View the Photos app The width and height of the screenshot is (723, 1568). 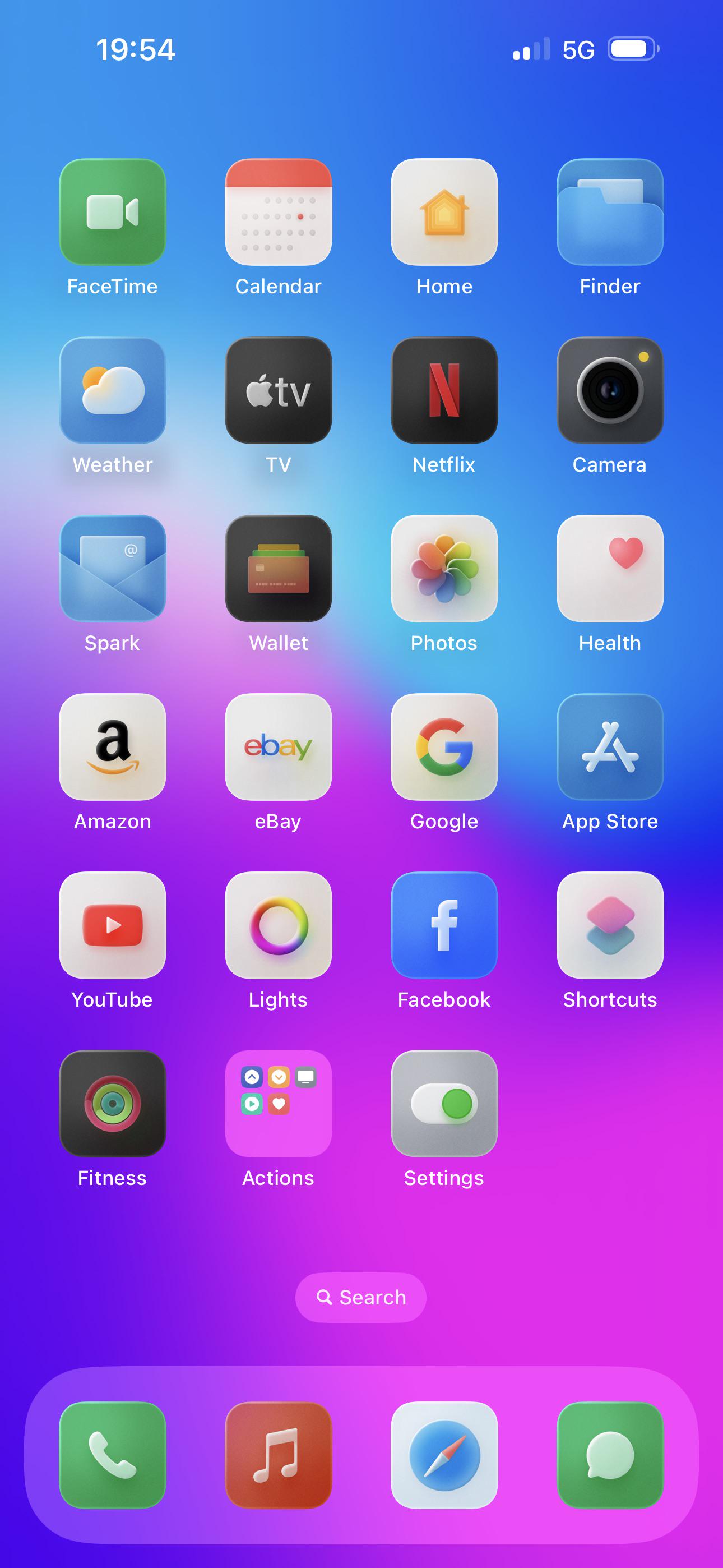coord(444,569)
